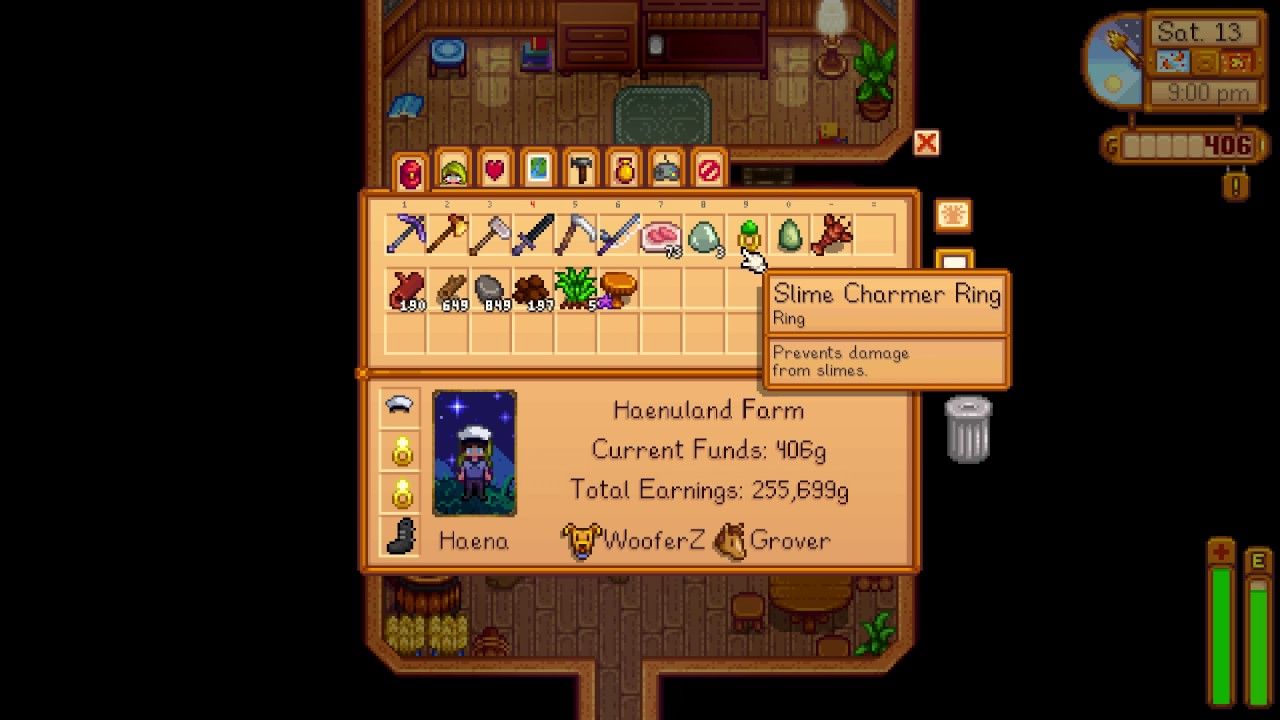Switch to the Skills tab
1280x720 pixels.
coord(452,171)
